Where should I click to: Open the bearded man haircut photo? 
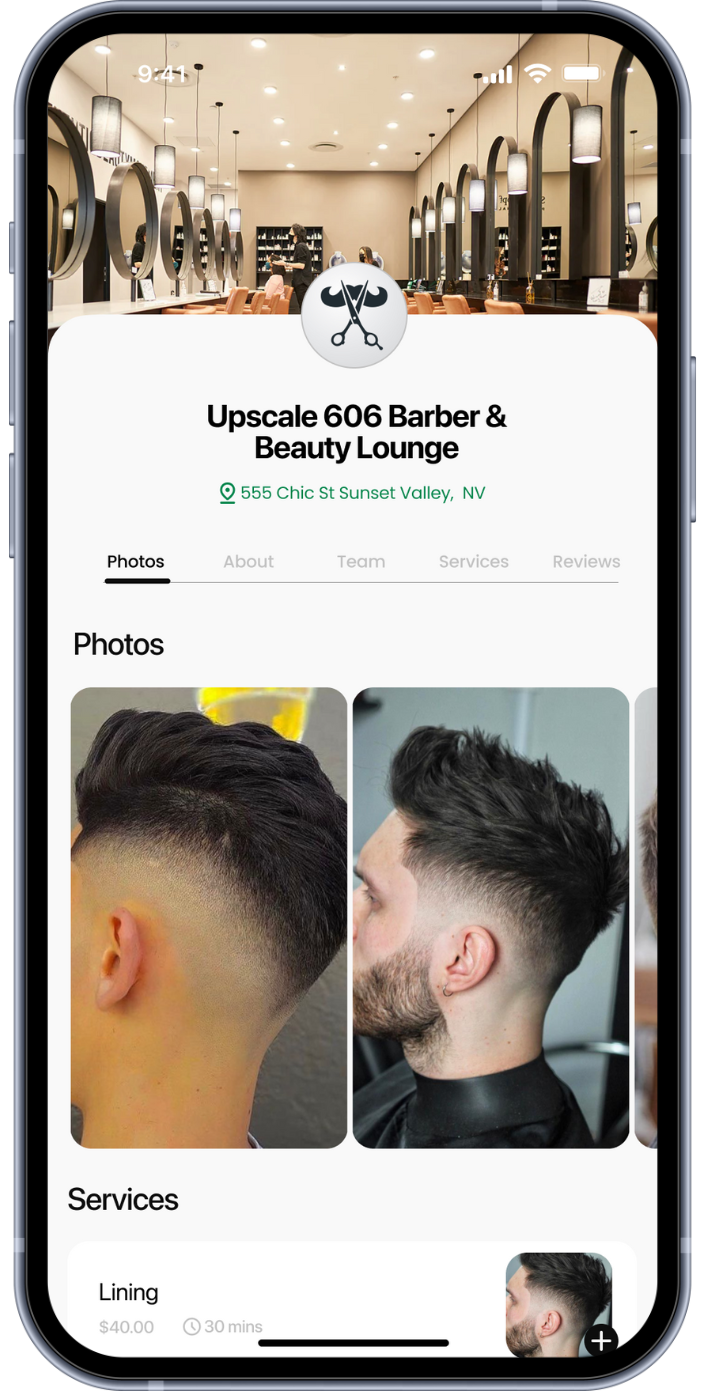491,917
